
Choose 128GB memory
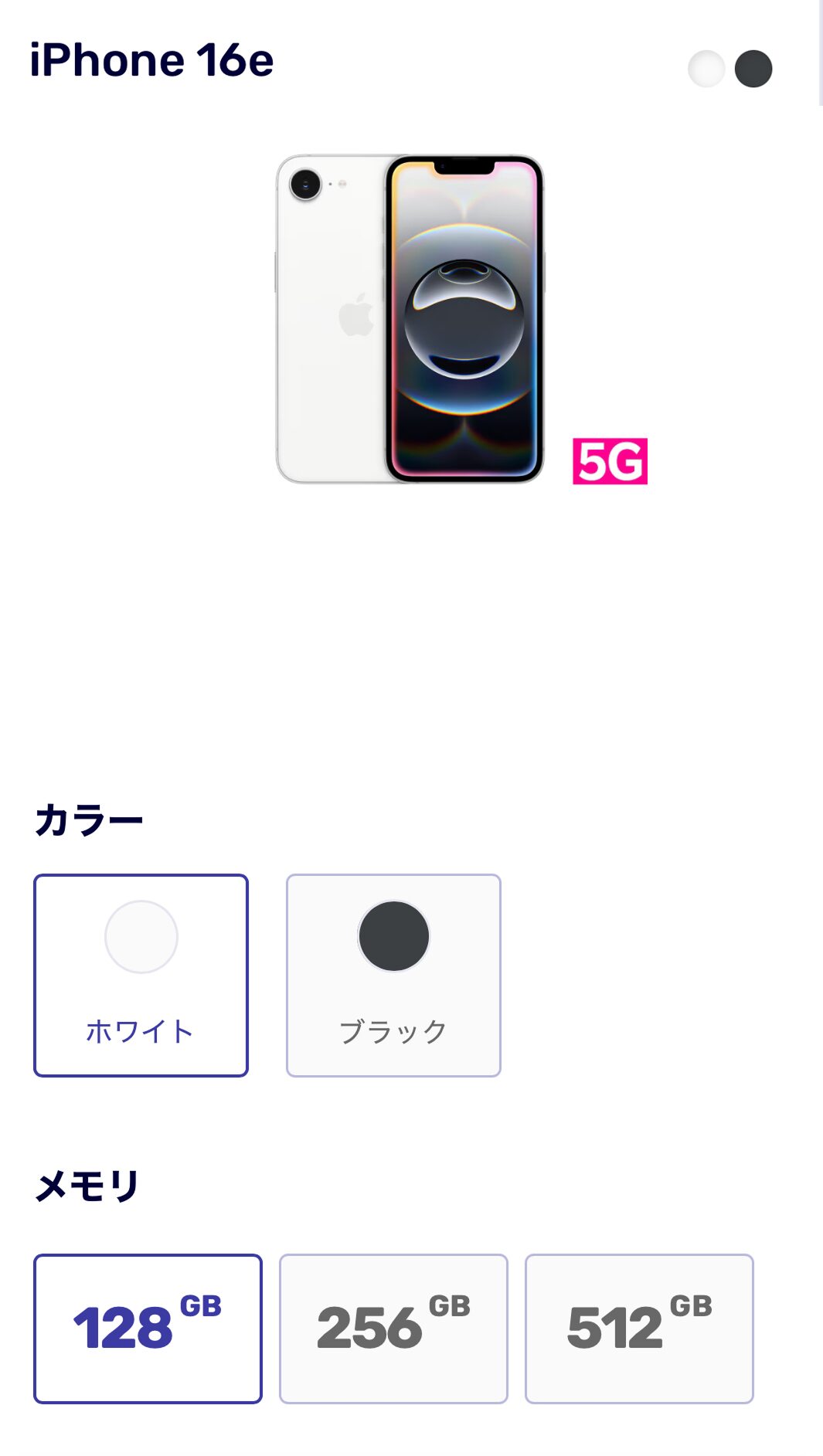click(x=148, y=1329)
